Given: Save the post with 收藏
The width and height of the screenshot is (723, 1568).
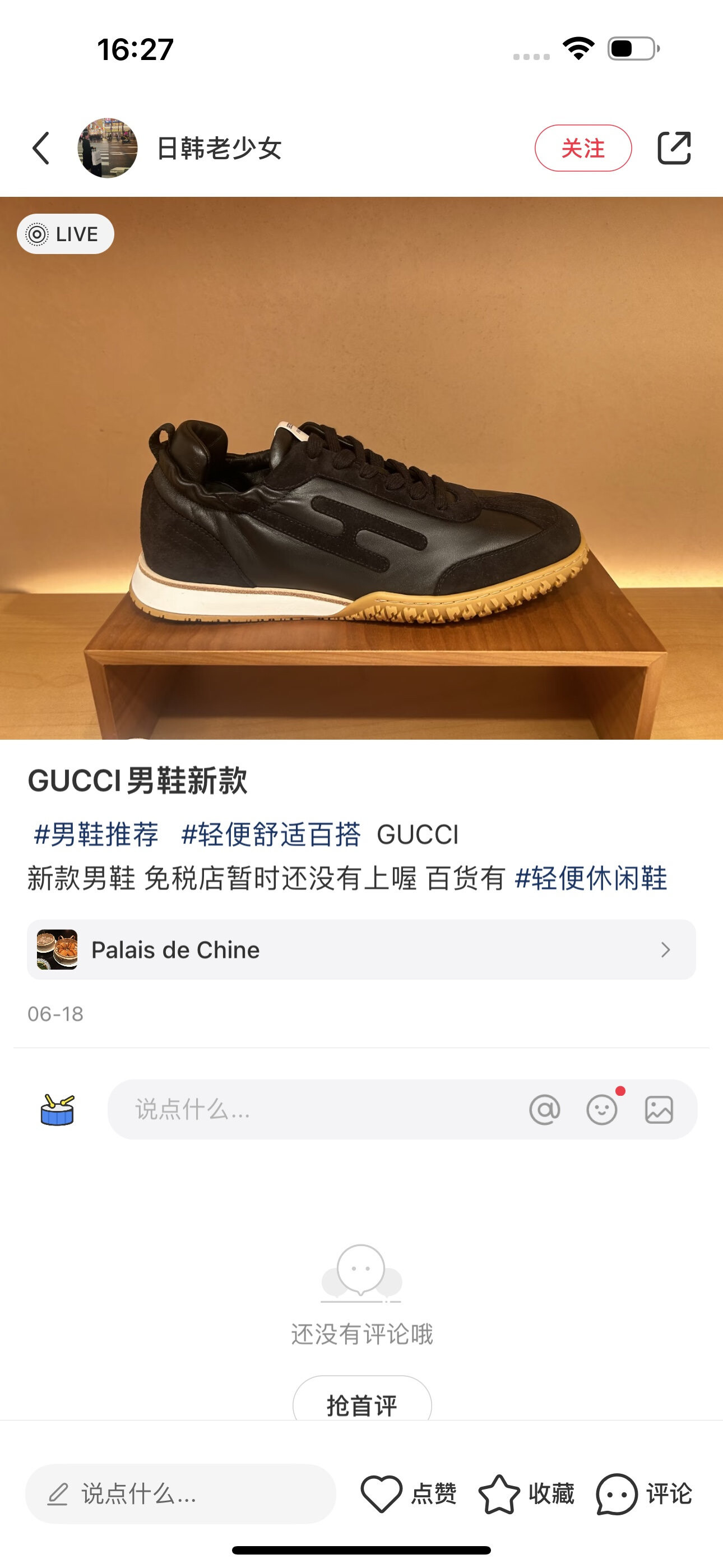Looking at the screenshot, I should (526, 1494).
